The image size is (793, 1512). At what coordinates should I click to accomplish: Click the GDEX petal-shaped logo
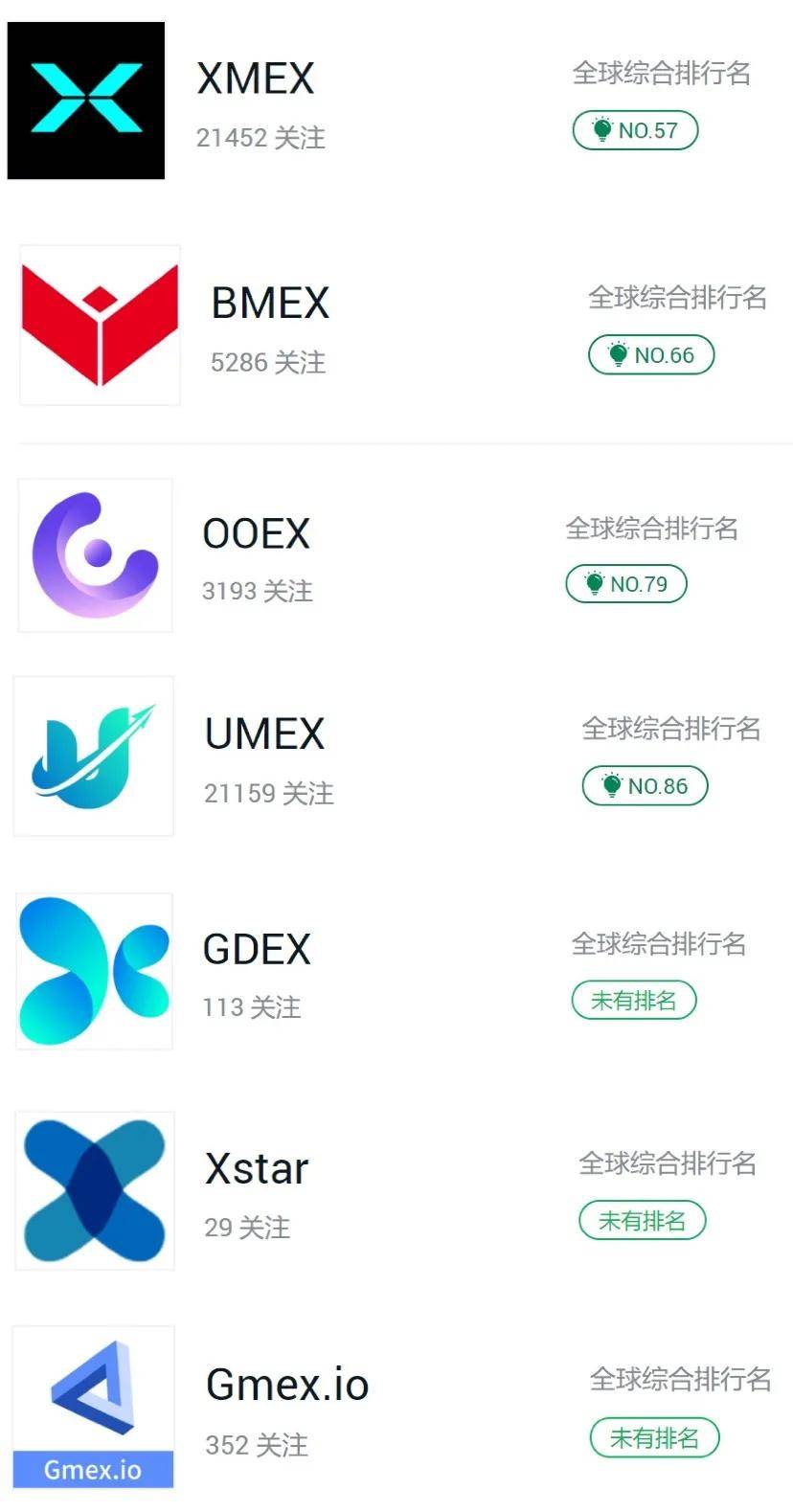click(x=93, y=969)
